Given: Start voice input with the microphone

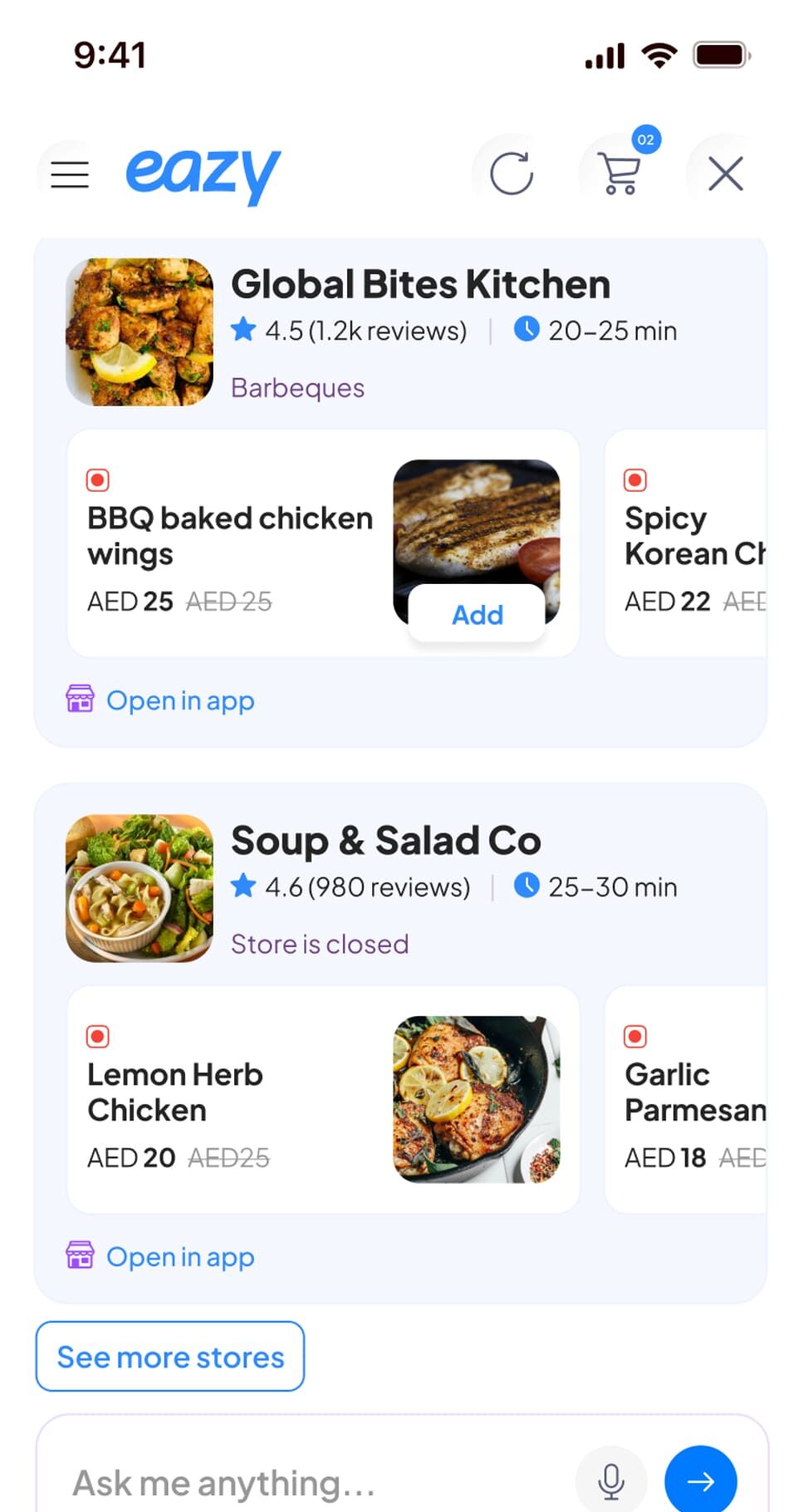Looking at the screenshot, I should point(611,1481).
